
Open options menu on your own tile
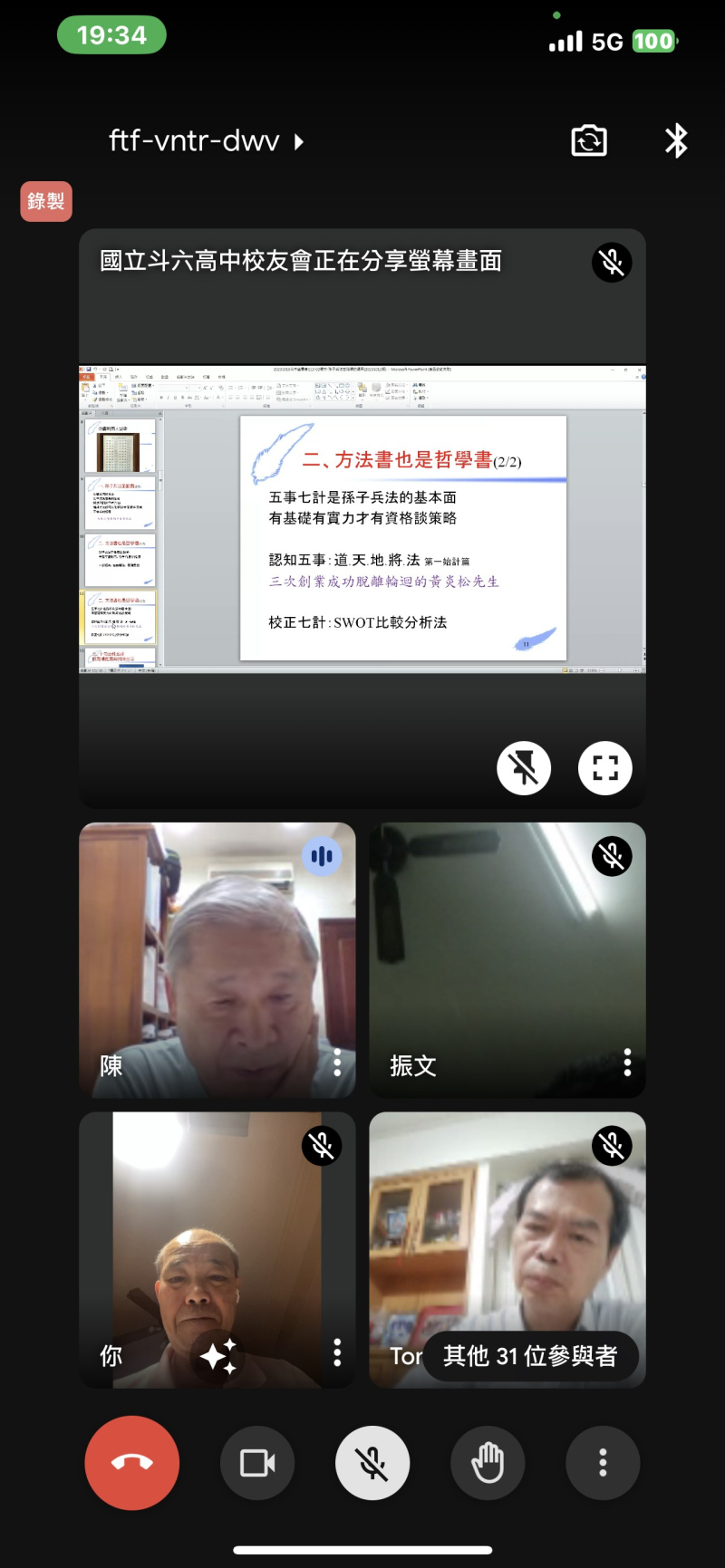click(337, 1352)
